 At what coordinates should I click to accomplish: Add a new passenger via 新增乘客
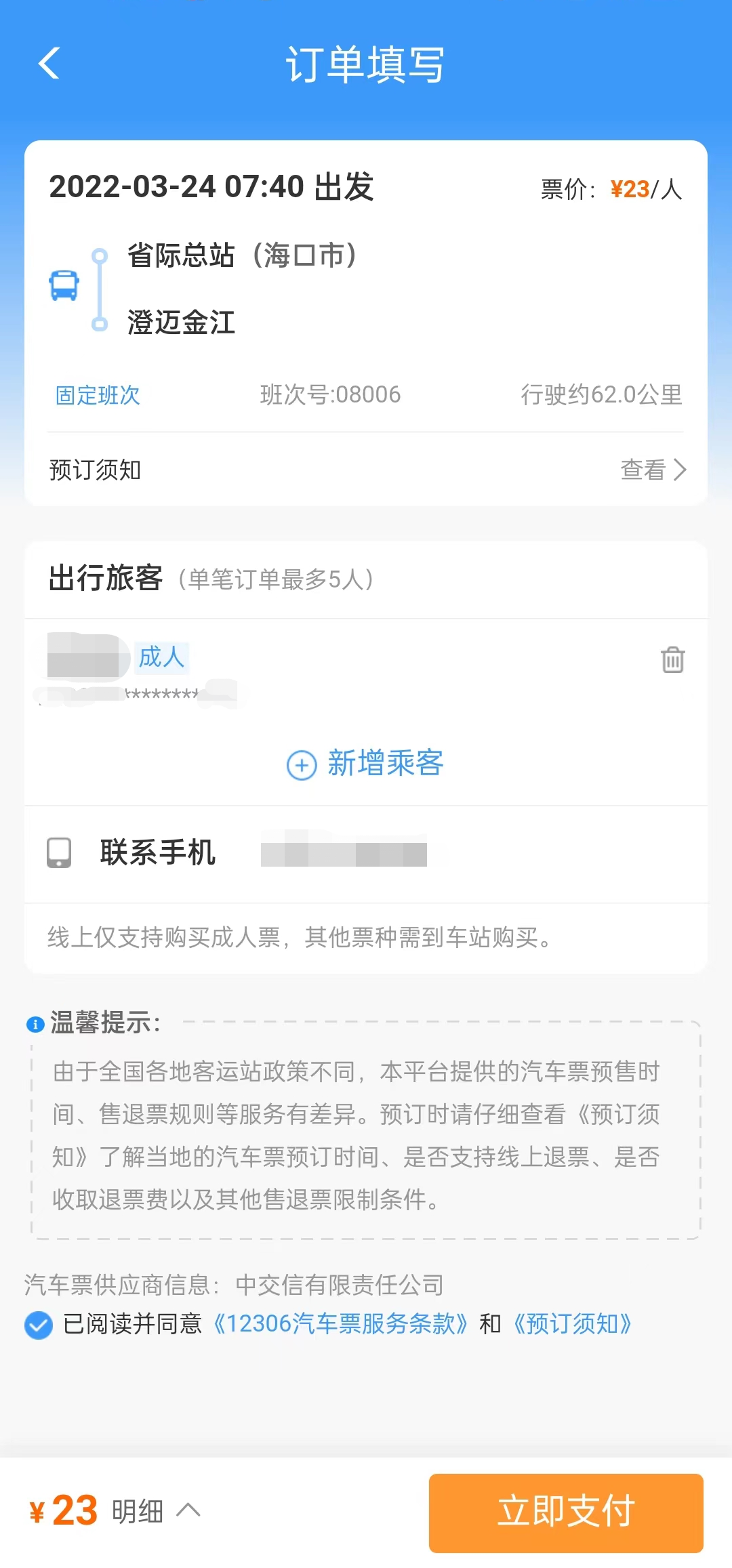366,764
